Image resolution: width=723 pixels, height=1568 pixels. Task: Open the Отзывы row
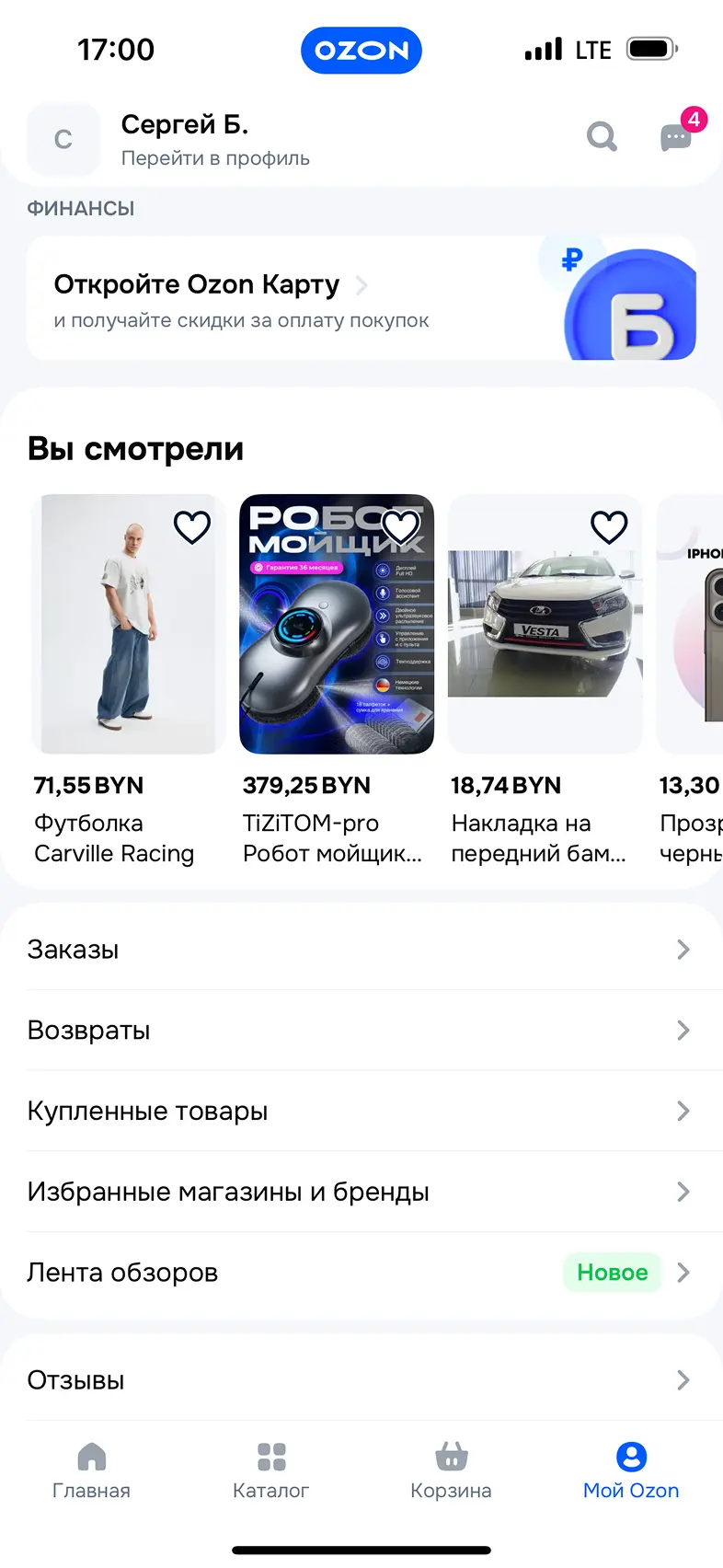361,1380
